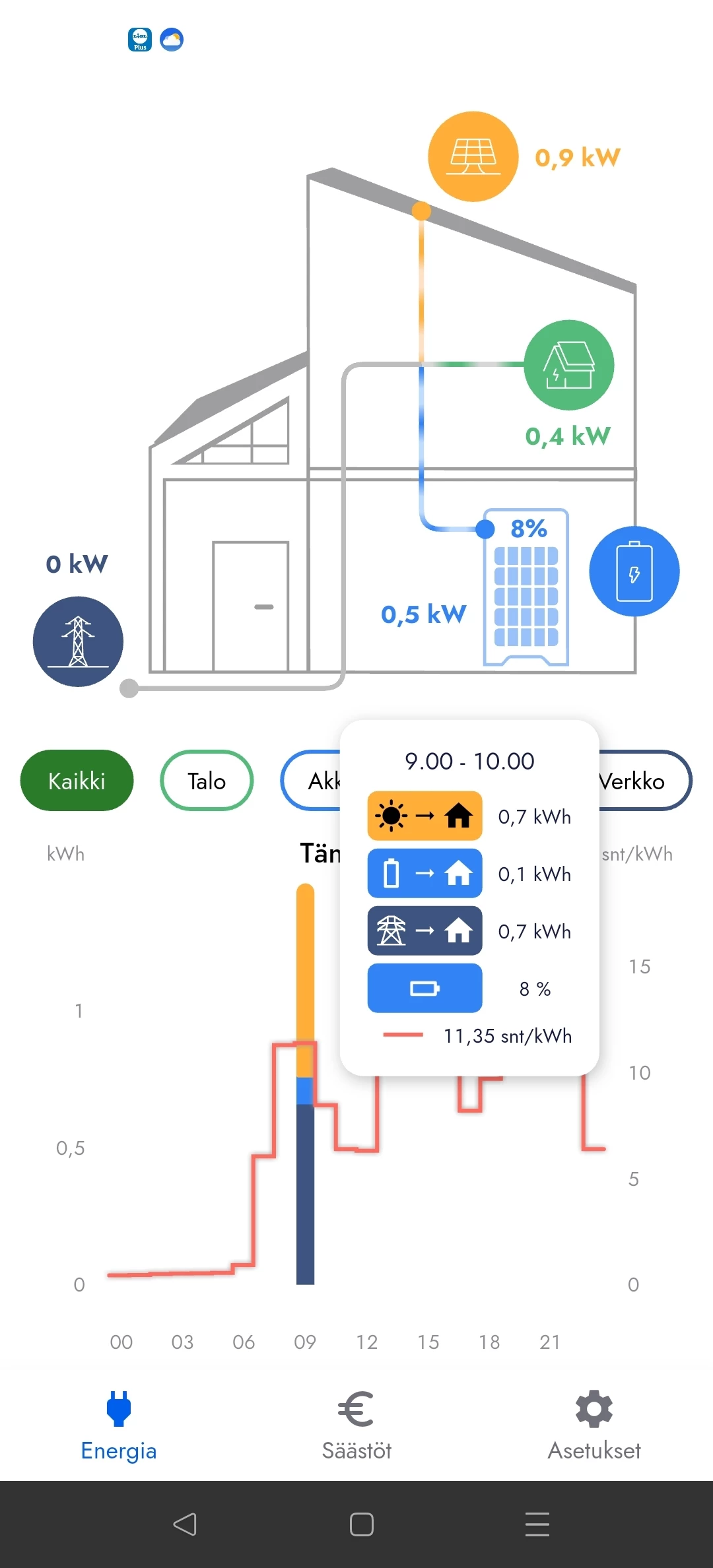Open the Energia tab
This screenshot has width=713, height=1568.
click(x=119, y=1425)
